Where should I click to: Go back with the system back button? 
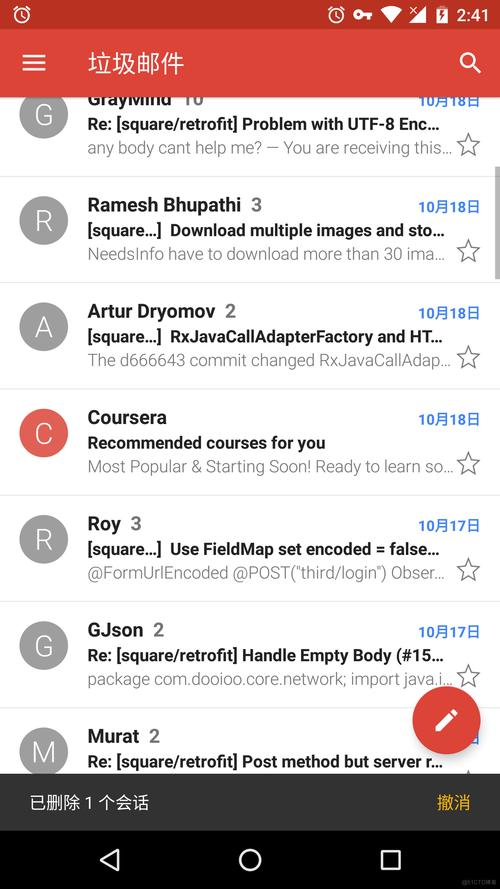pyautogui.click(x=109, y=860)
